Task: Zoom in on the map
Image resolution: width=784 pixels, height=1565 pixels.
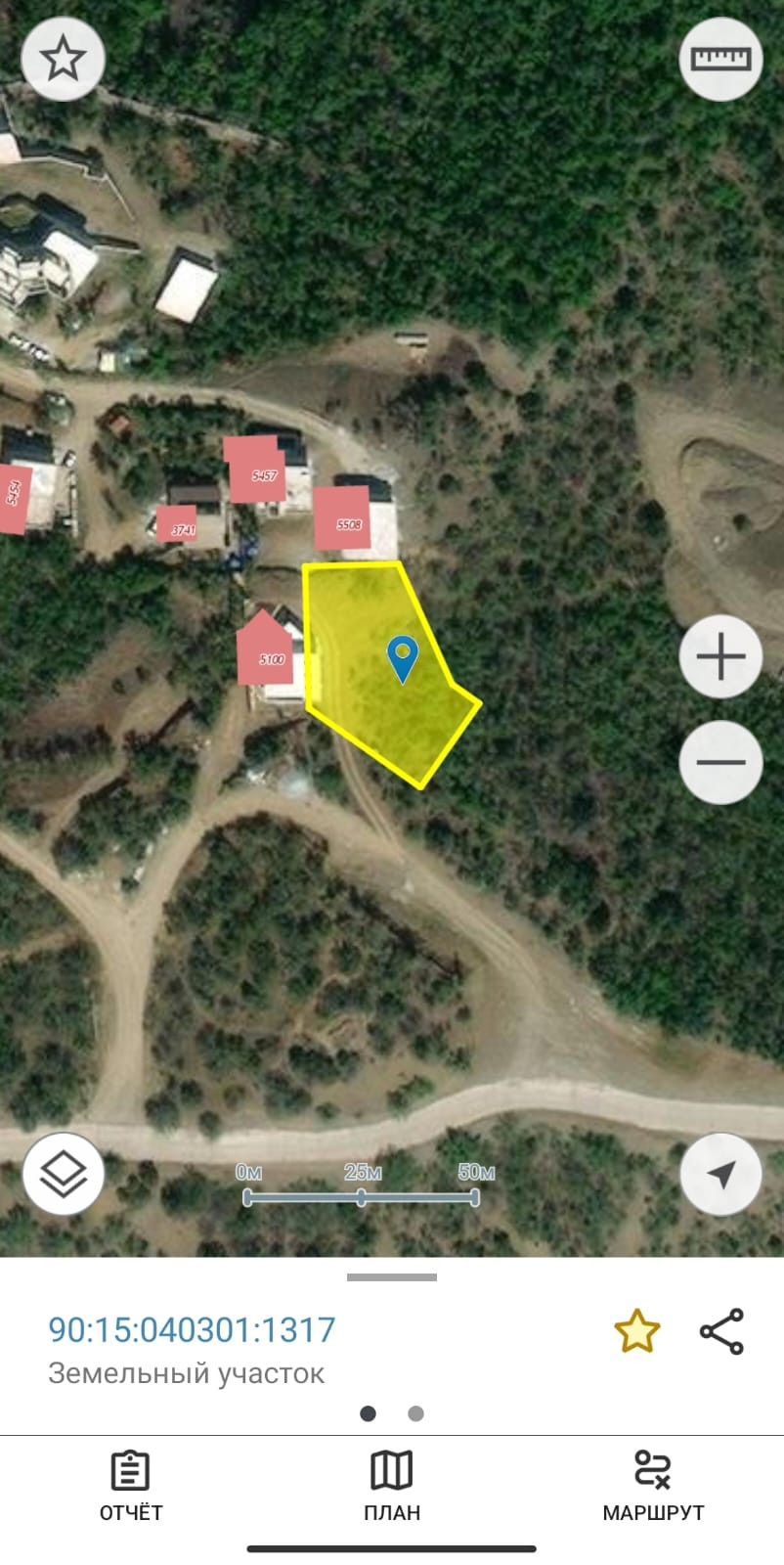Action: pos(720,656)
